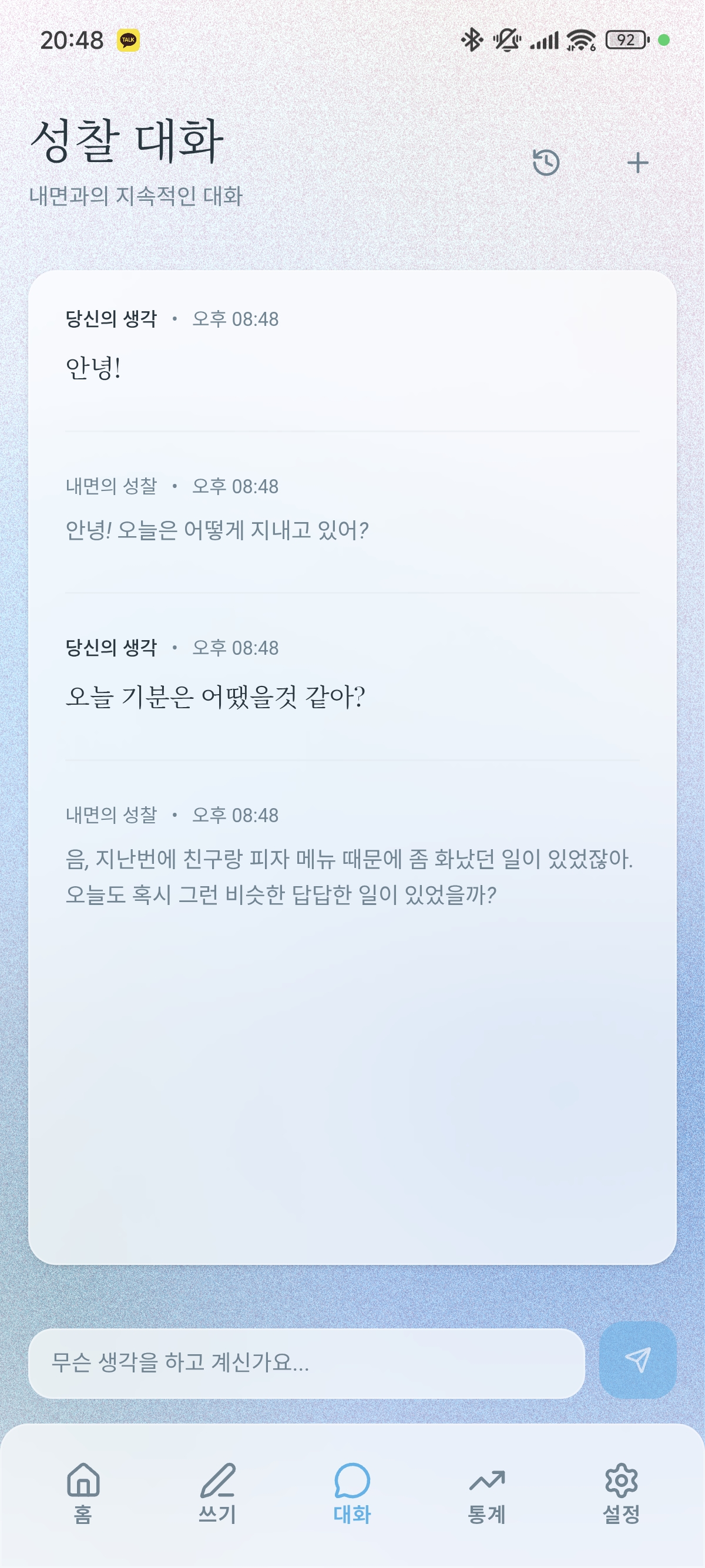Viewport: 705px width, 1568px height.
Task: Open the conversation history icon
Action: coord(545,163)
